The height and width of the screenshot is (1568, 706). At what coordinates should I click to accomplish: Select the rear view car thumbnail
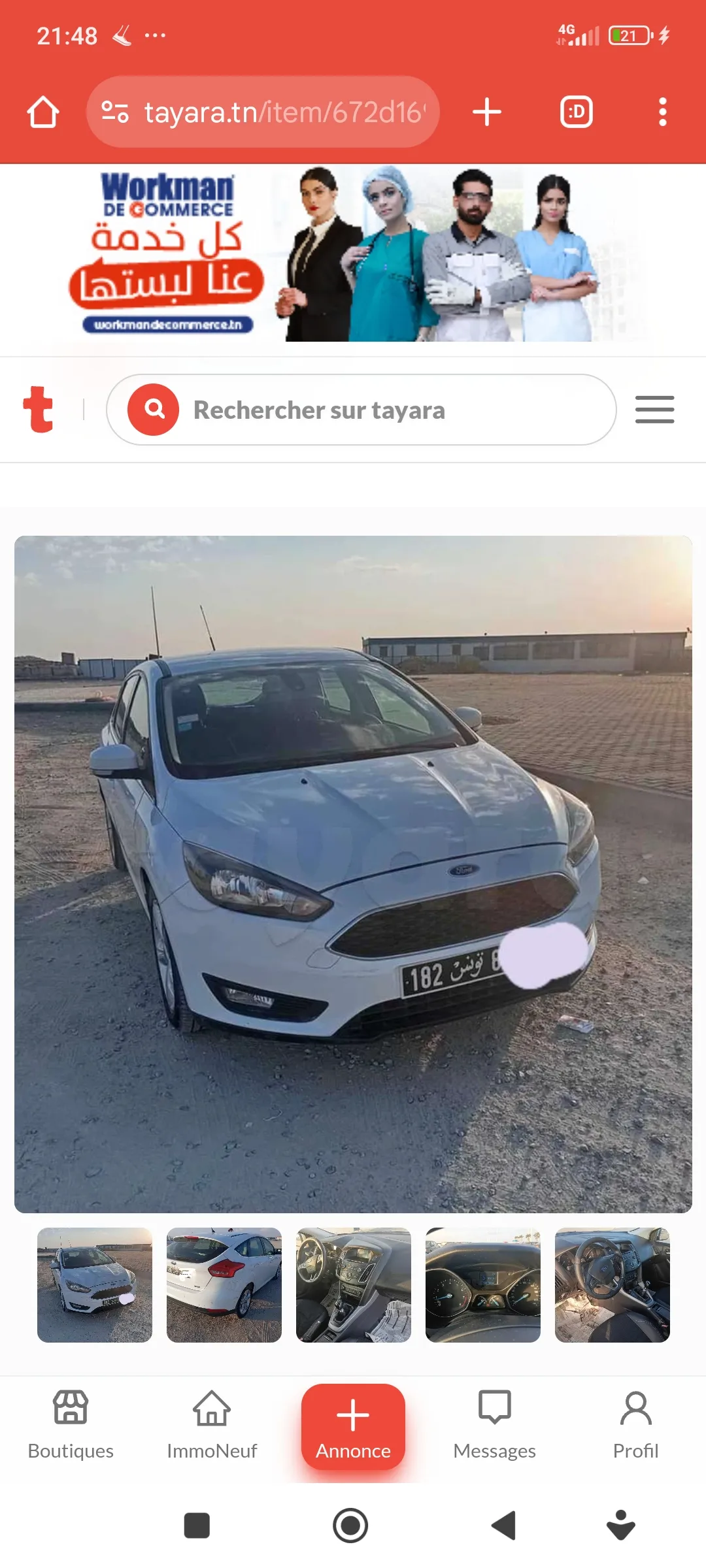(x=224, y=1284)
